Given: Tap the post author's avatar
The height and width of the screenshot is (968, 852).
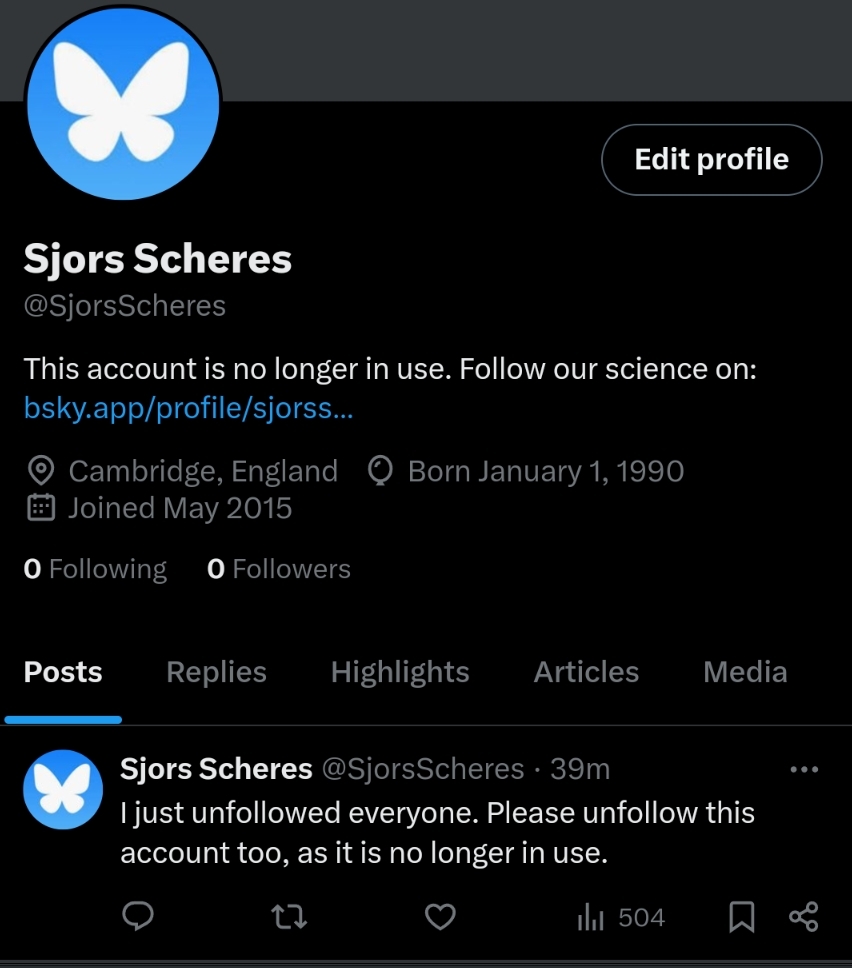Looking at the screenshot, I should (63, 789).
